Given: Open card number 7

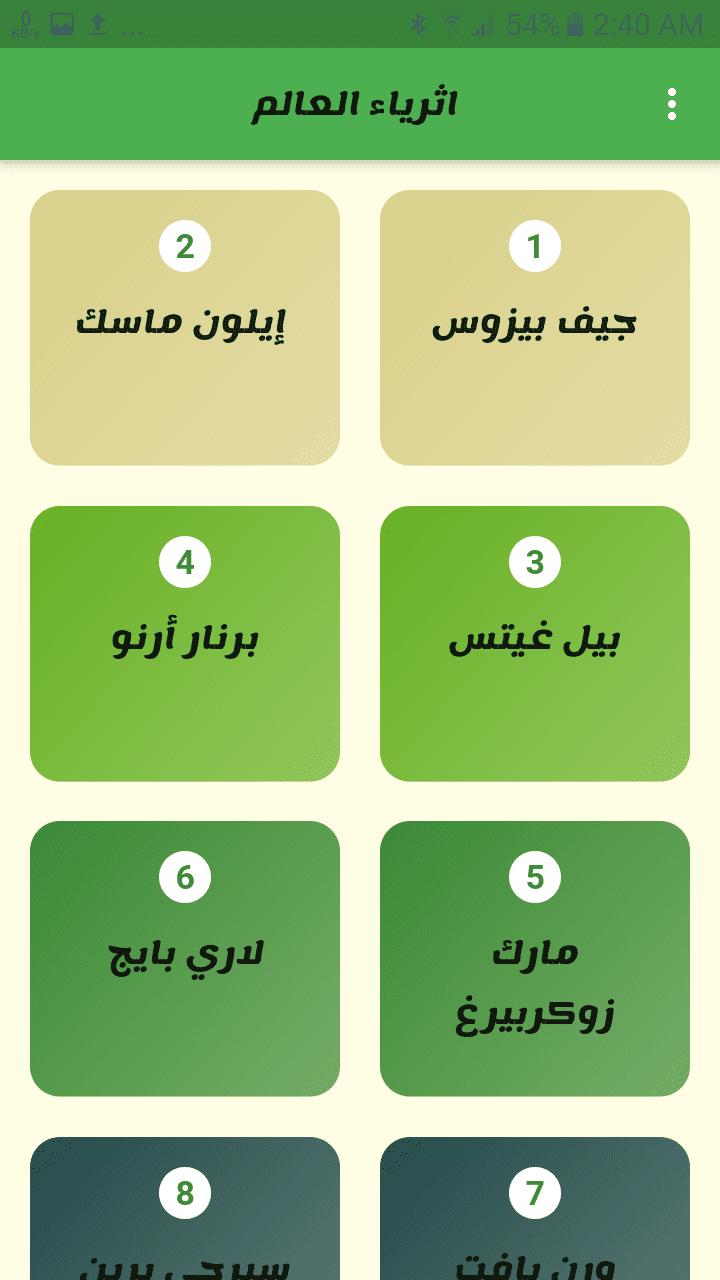Looking at the screenshot, I should [x=535, y=1208].
